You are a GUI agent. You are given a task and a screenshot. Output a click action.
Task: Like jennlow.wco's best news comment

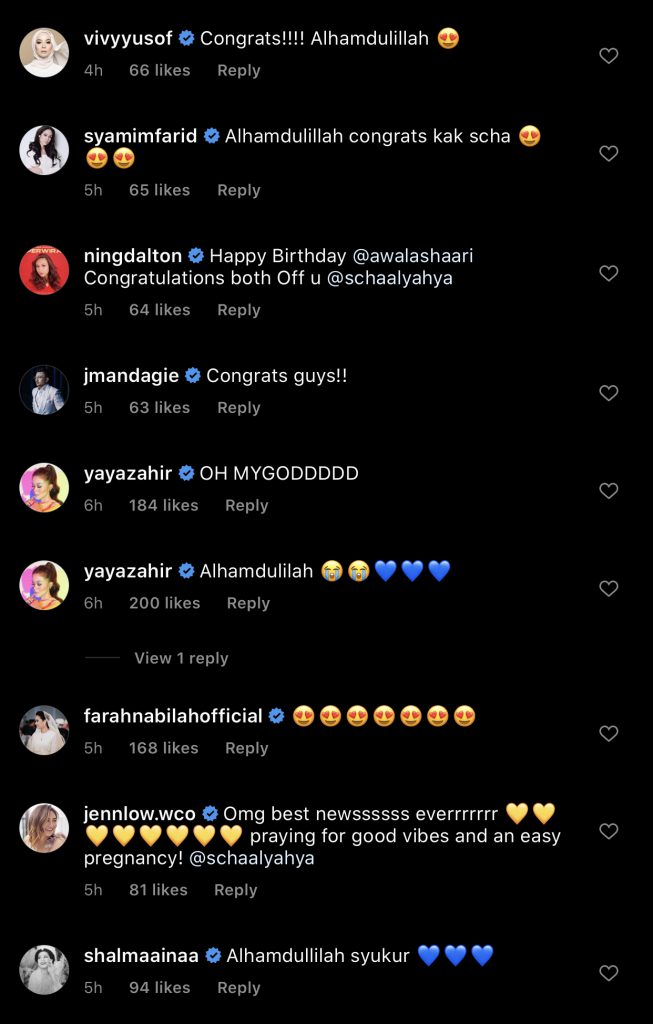(x=608, y=831)
